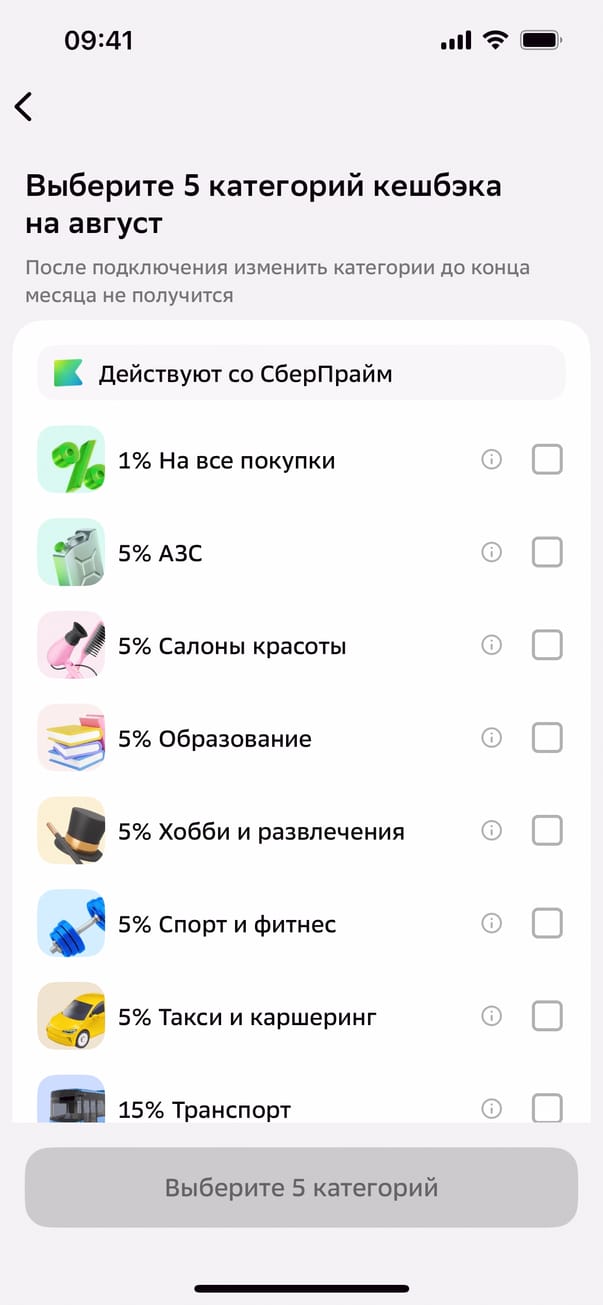Open the Действуют со СберПрайм banner
This screenshot has width=603, height=1305.
click(x=301, y=374)
